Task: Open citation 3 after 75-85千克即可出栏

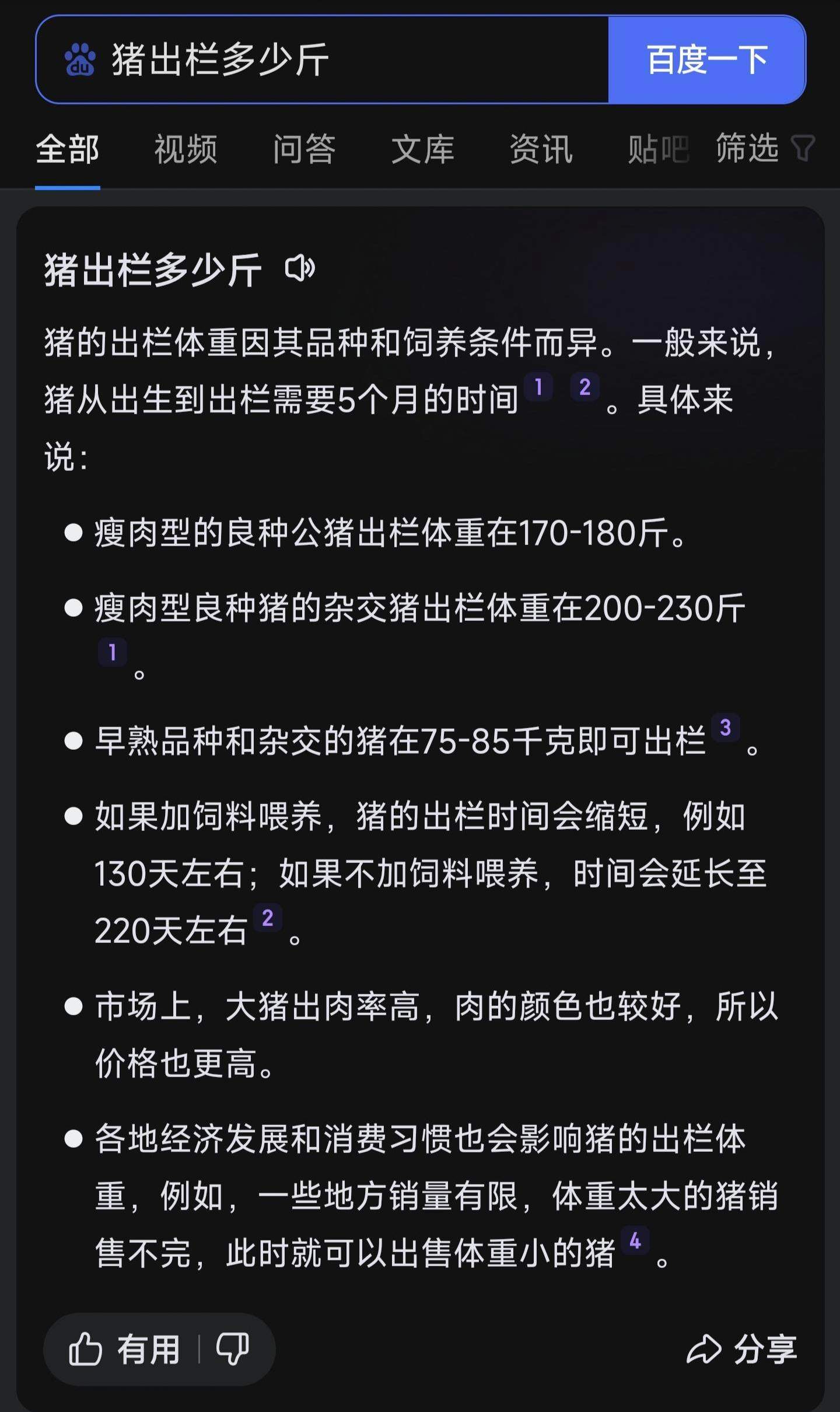Action: click(x=726, y=727)
